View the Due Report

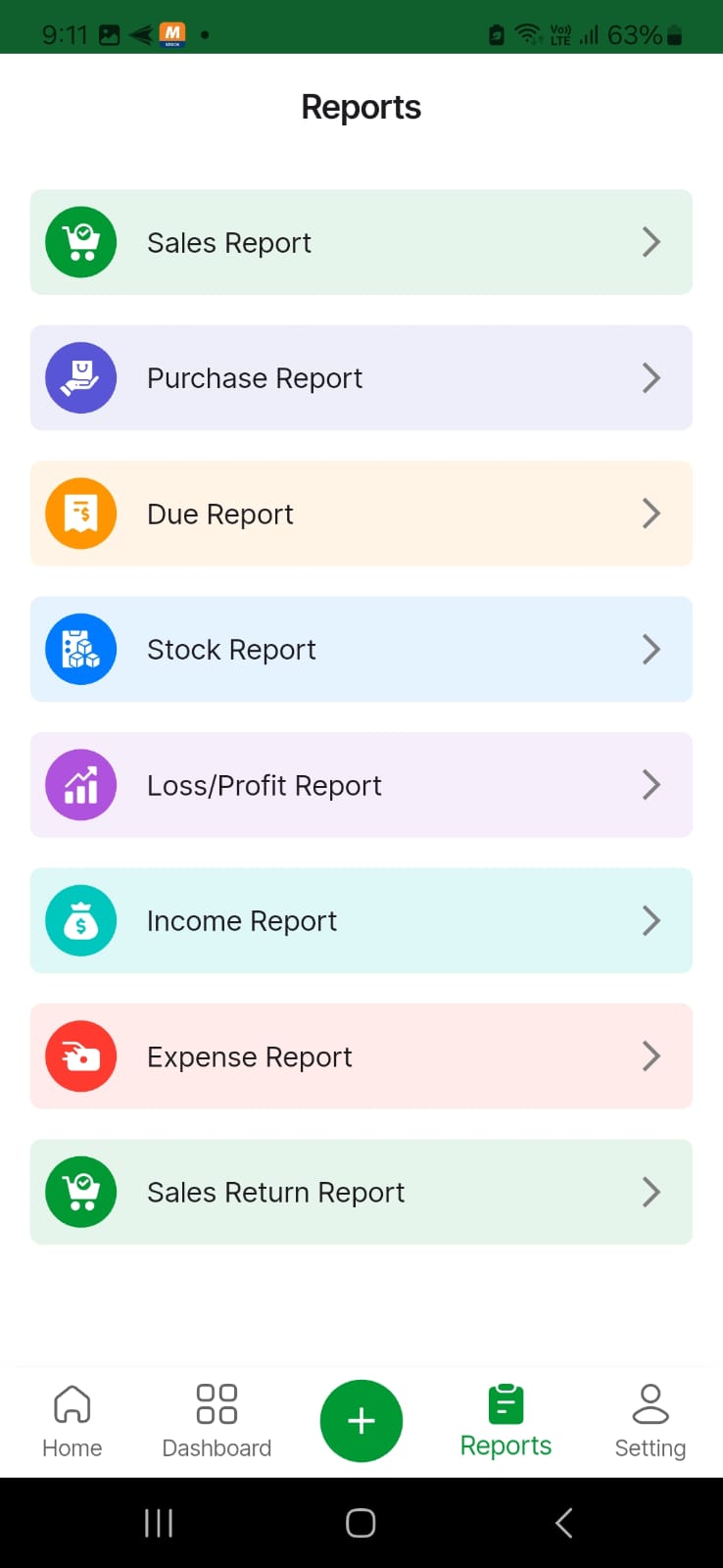[x=361, y=514]
